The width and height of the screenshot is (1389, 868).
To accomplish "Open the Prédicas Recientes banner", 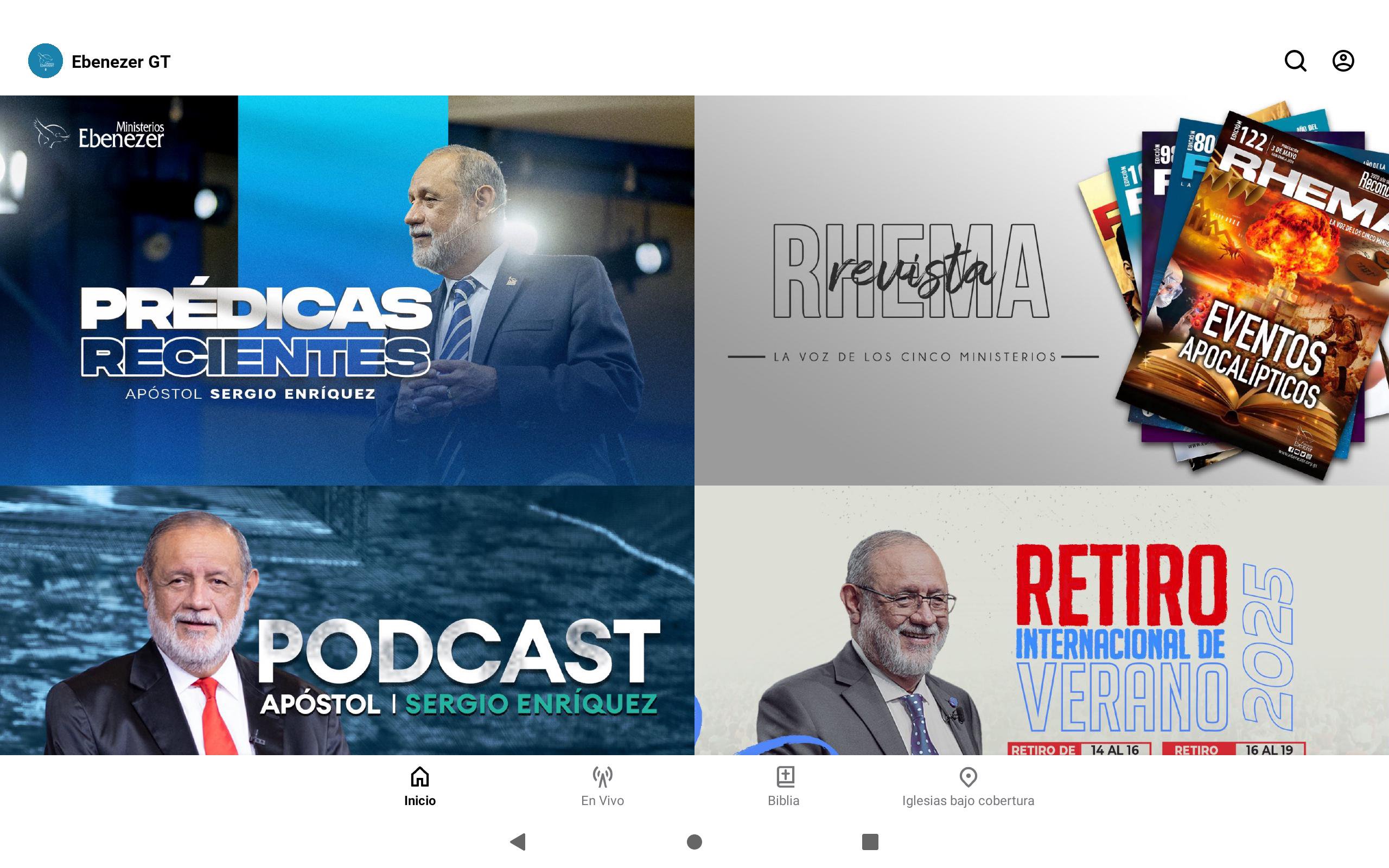I will (x=347, y=290).
